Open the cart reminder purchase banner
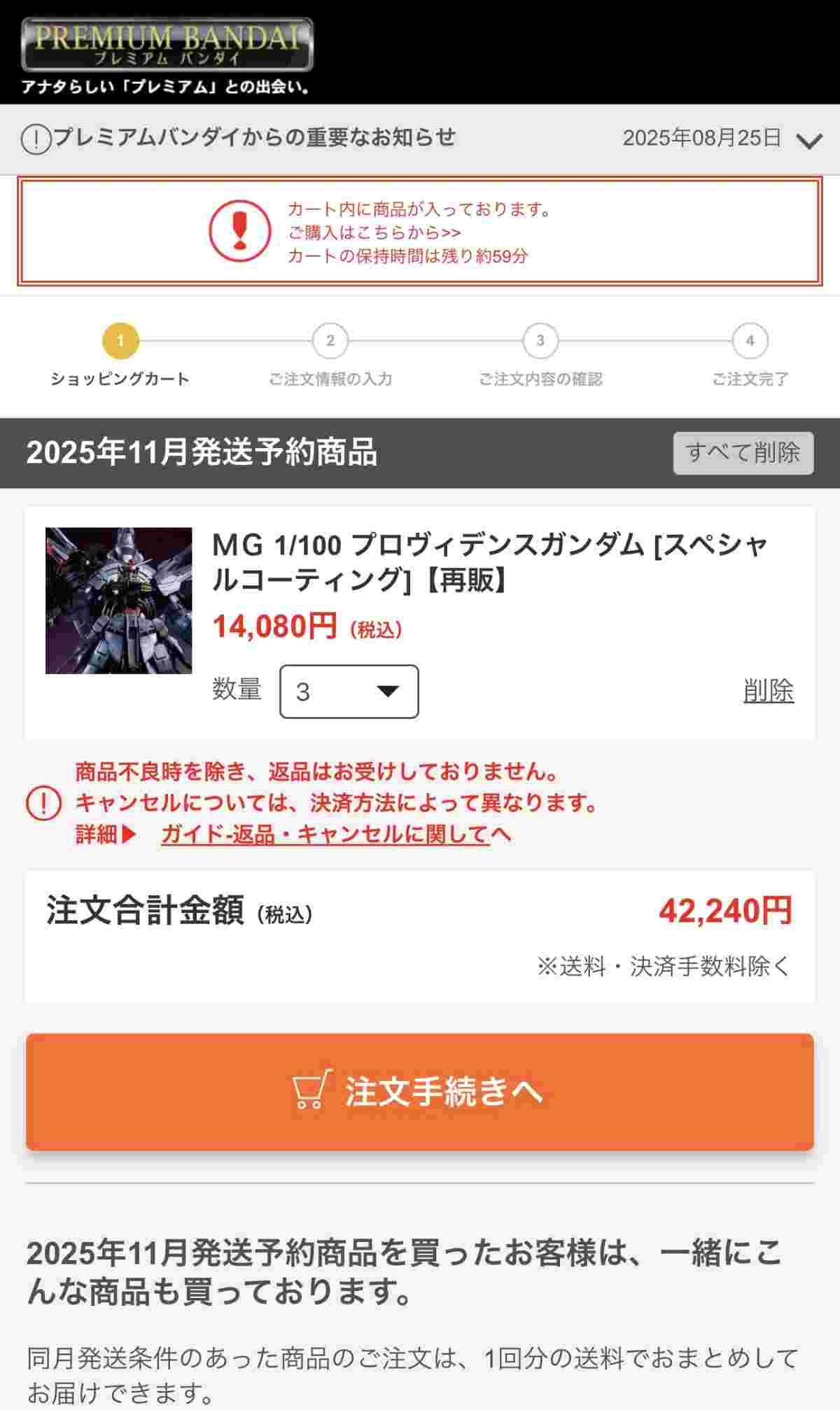Viewport: 840px width, 1410px height. [419, 232]
